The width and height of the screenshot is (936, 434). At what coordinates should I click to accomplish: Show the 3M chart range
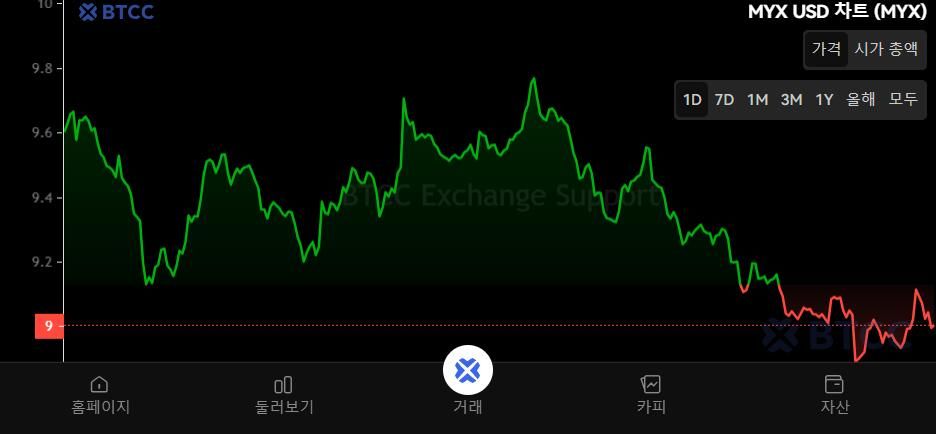(x=791, y=99)
